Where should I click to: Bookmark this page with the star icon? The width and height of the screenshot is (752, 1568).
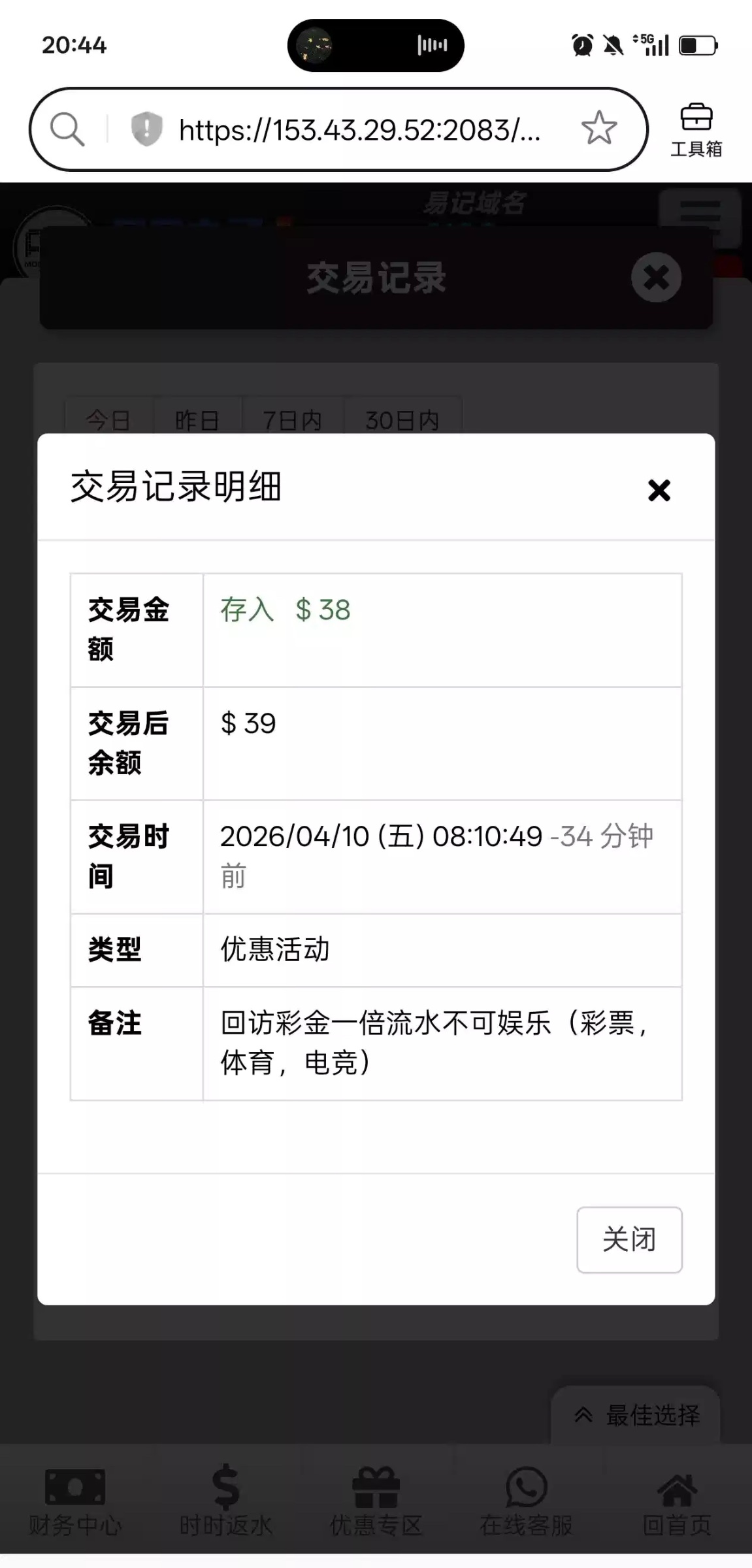[598, 128]
